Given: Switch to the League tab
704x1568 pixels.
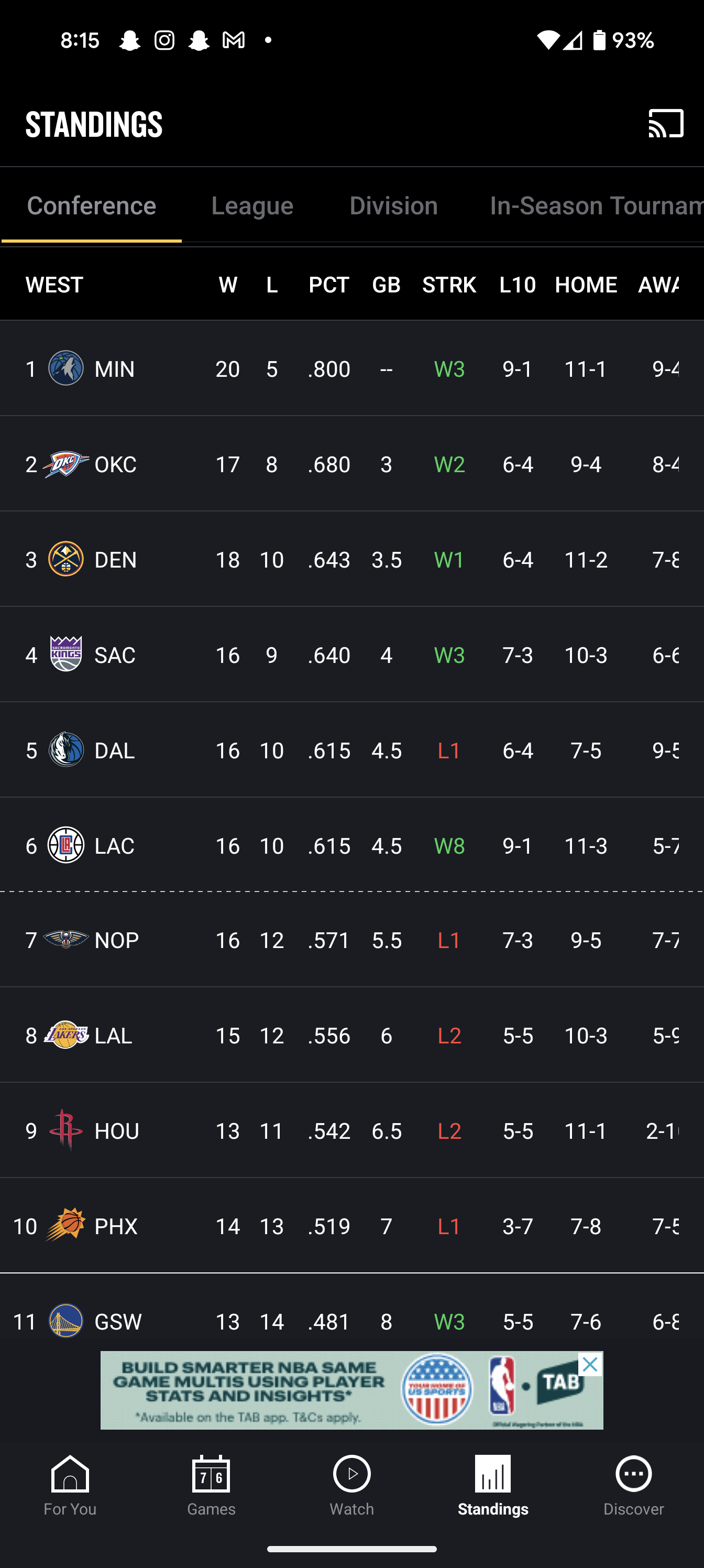Looking at the screenshot, I should click(x=252, y=206).
